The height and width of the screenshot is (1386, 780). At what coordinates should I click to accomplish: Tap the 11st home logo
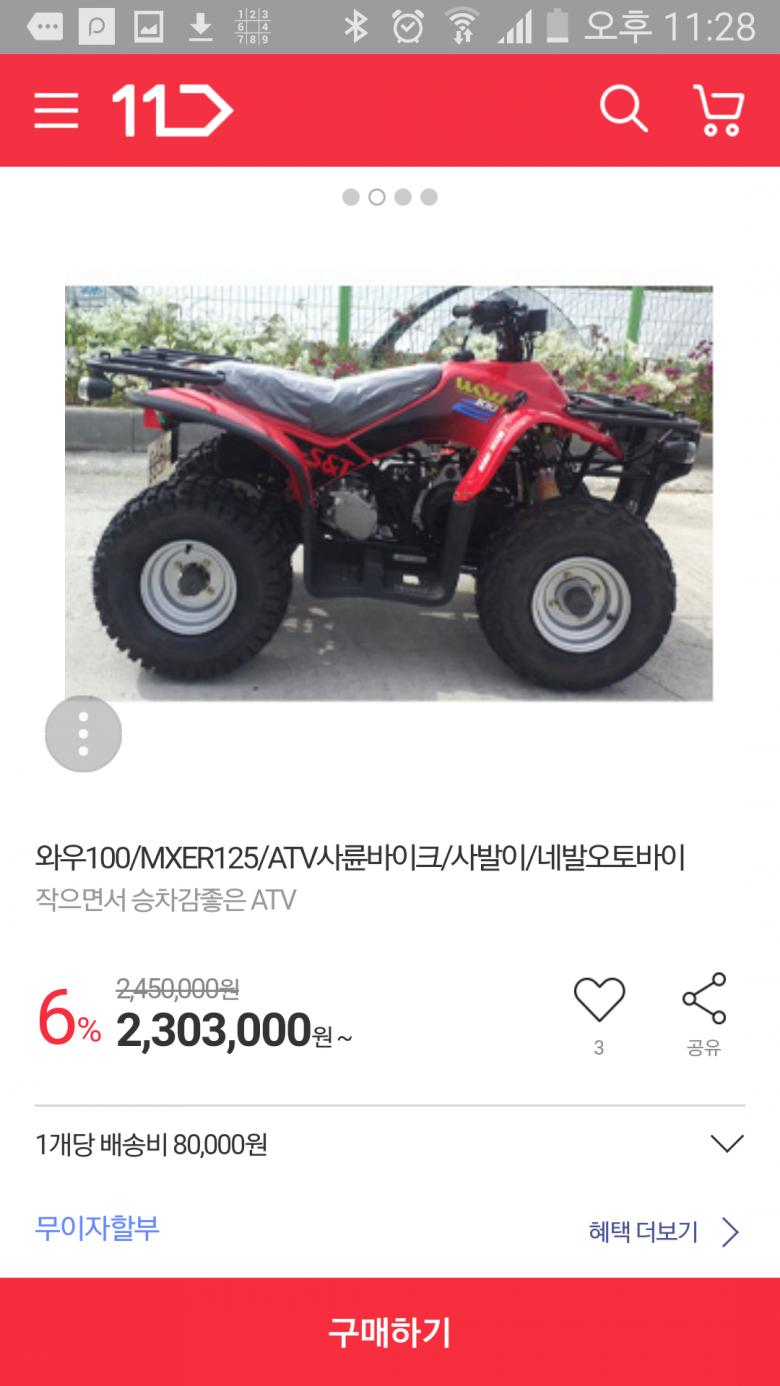[x=171, y=110]
